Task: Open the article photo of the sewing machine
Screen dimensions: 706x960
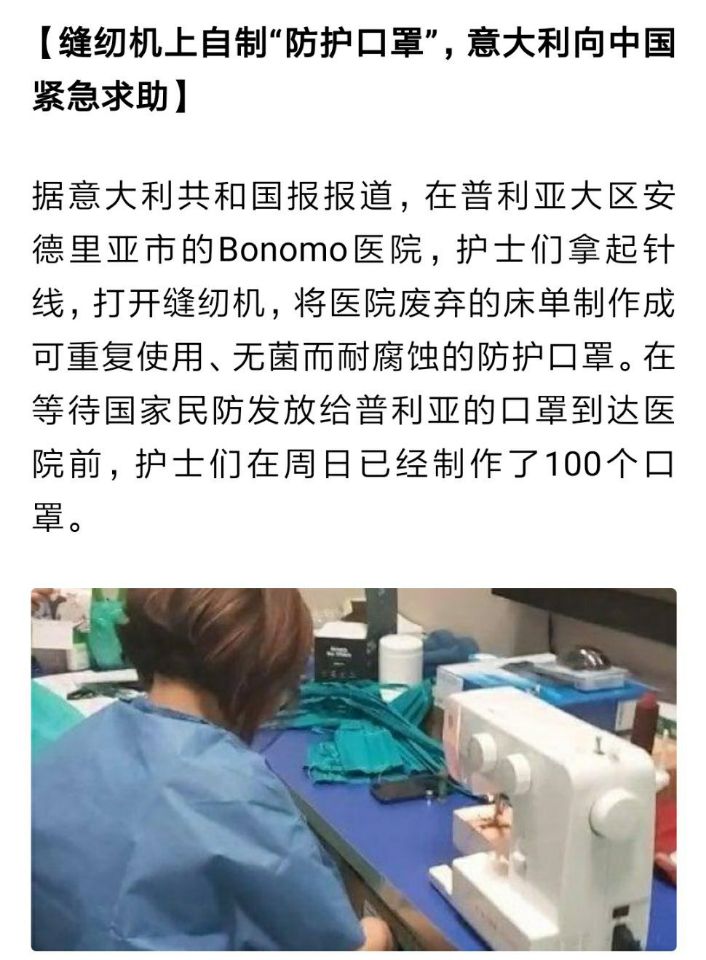Action: click(x=353, y=768)
